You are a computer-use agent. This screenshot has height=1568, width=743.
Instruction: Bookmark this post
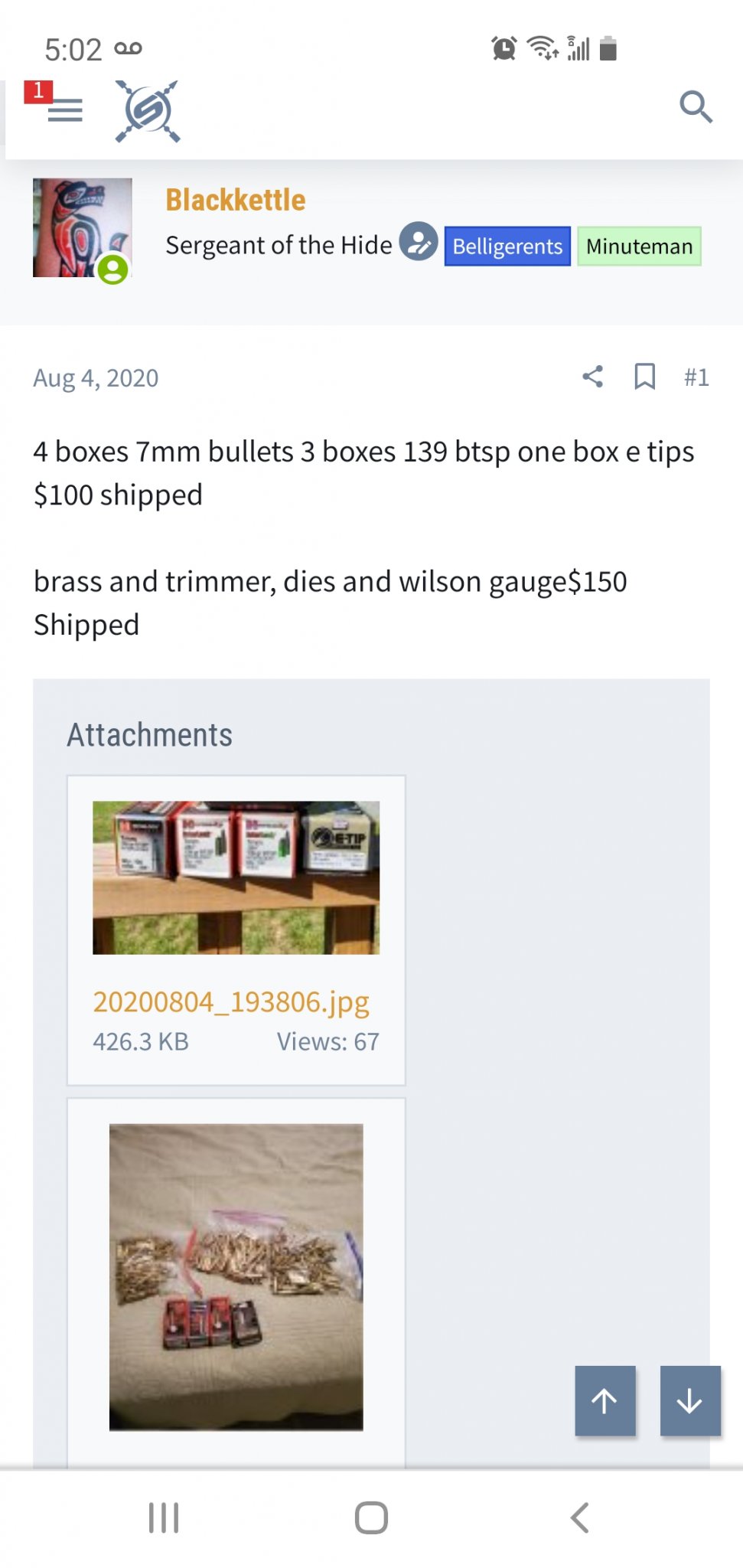click(645, 376)
